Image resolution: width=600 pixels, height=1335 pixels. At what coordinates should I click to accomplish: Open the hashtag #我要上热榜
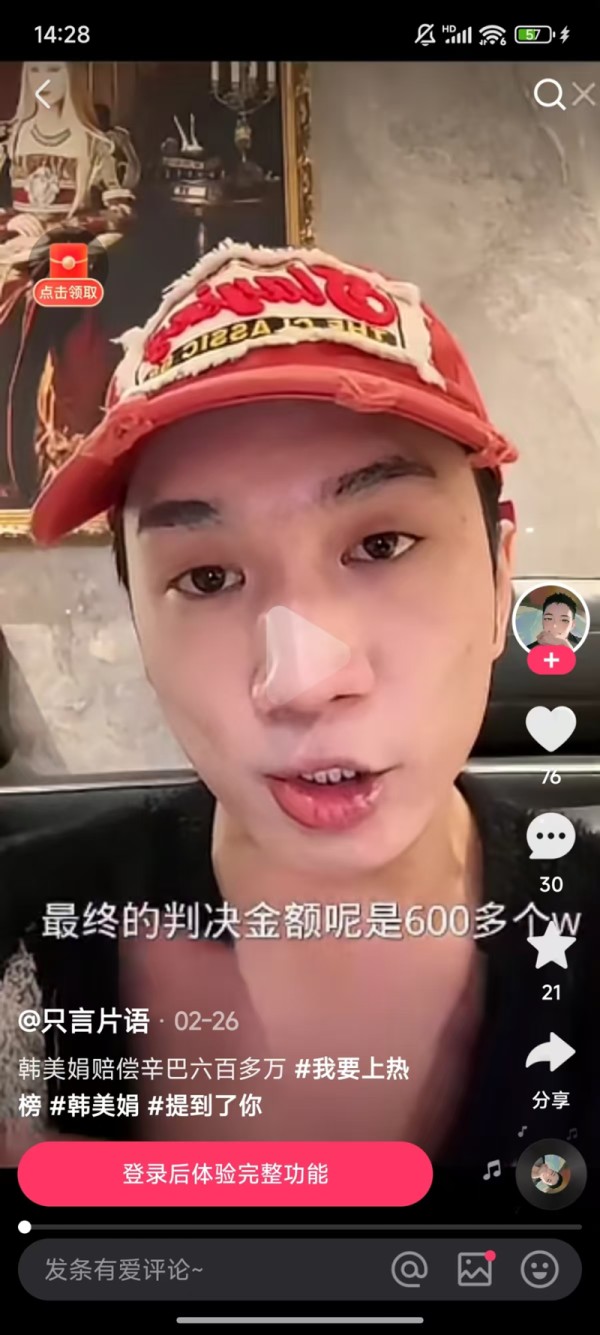point(352,1069)
